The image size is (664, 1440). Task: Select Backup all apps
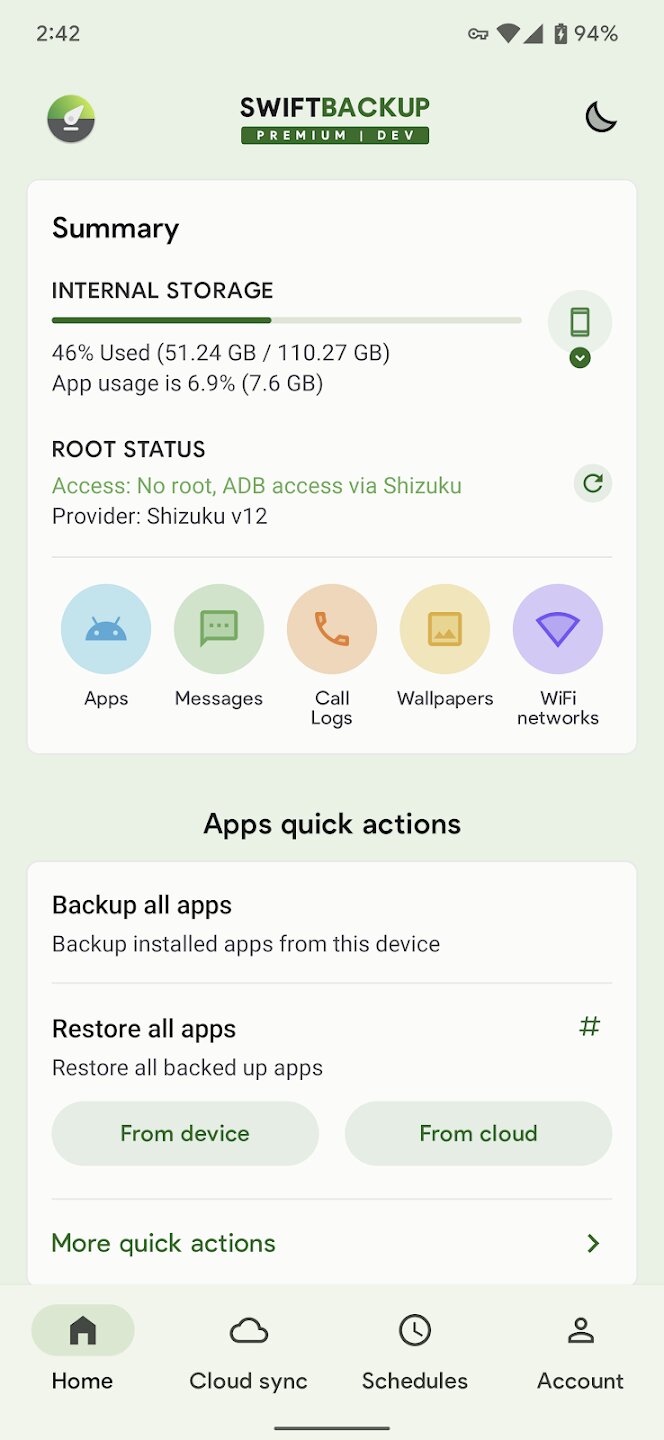point(246,923)
